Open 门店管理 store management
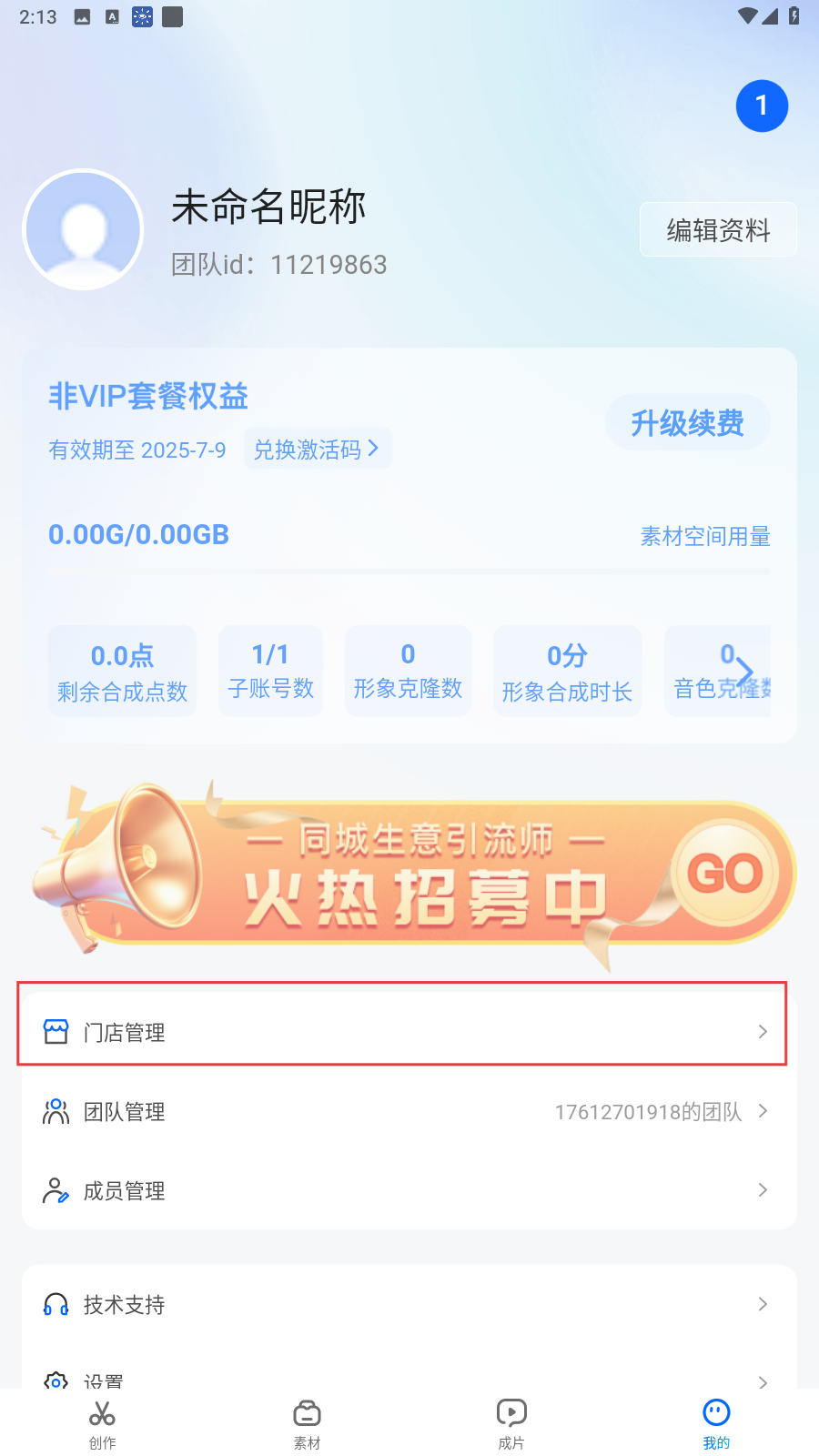Image resolution: width=819 pixels, height=1456 pixels. 400,1032
